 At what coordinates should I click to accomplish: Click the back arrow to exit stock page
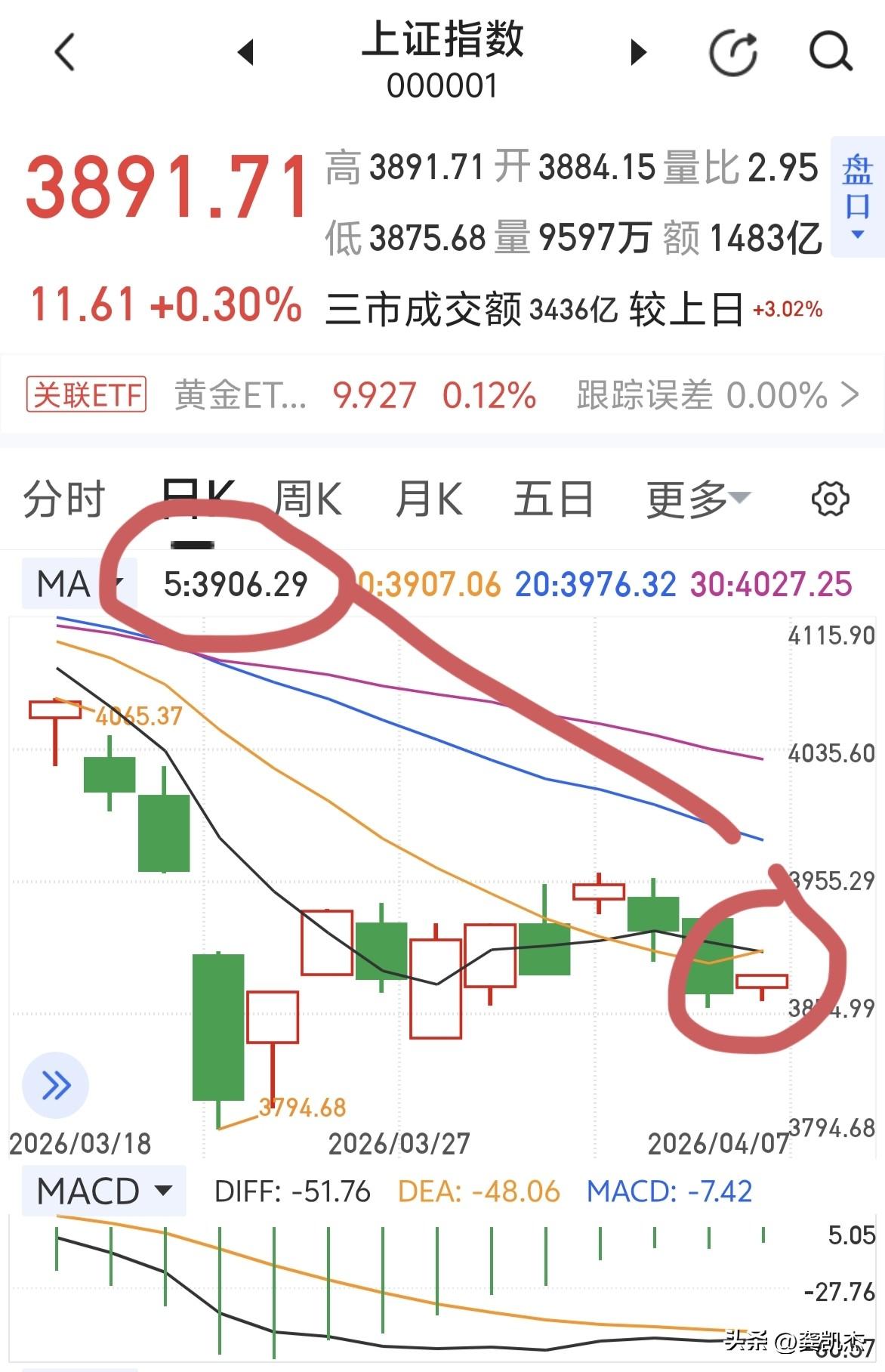[x=64, y=51]
